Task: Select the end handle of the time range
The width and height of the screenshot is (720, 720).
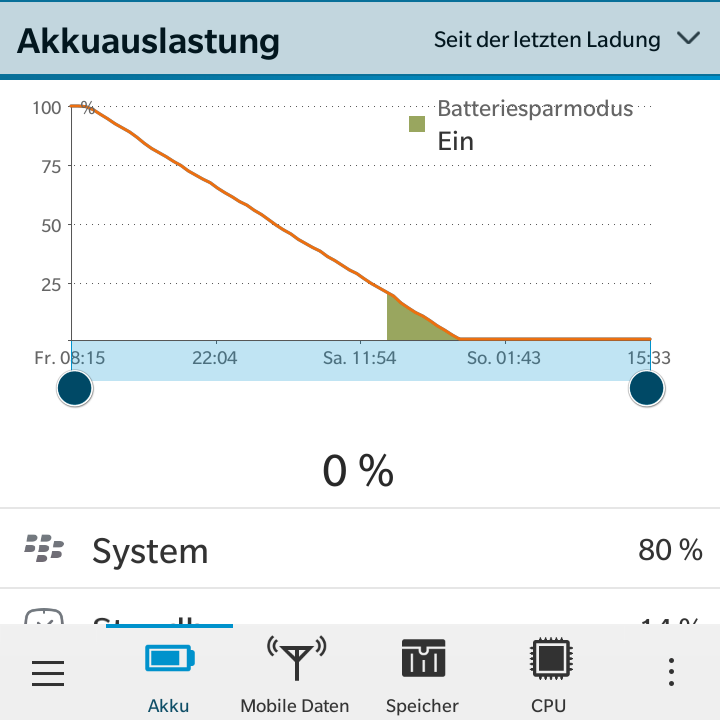Action: 647,388
